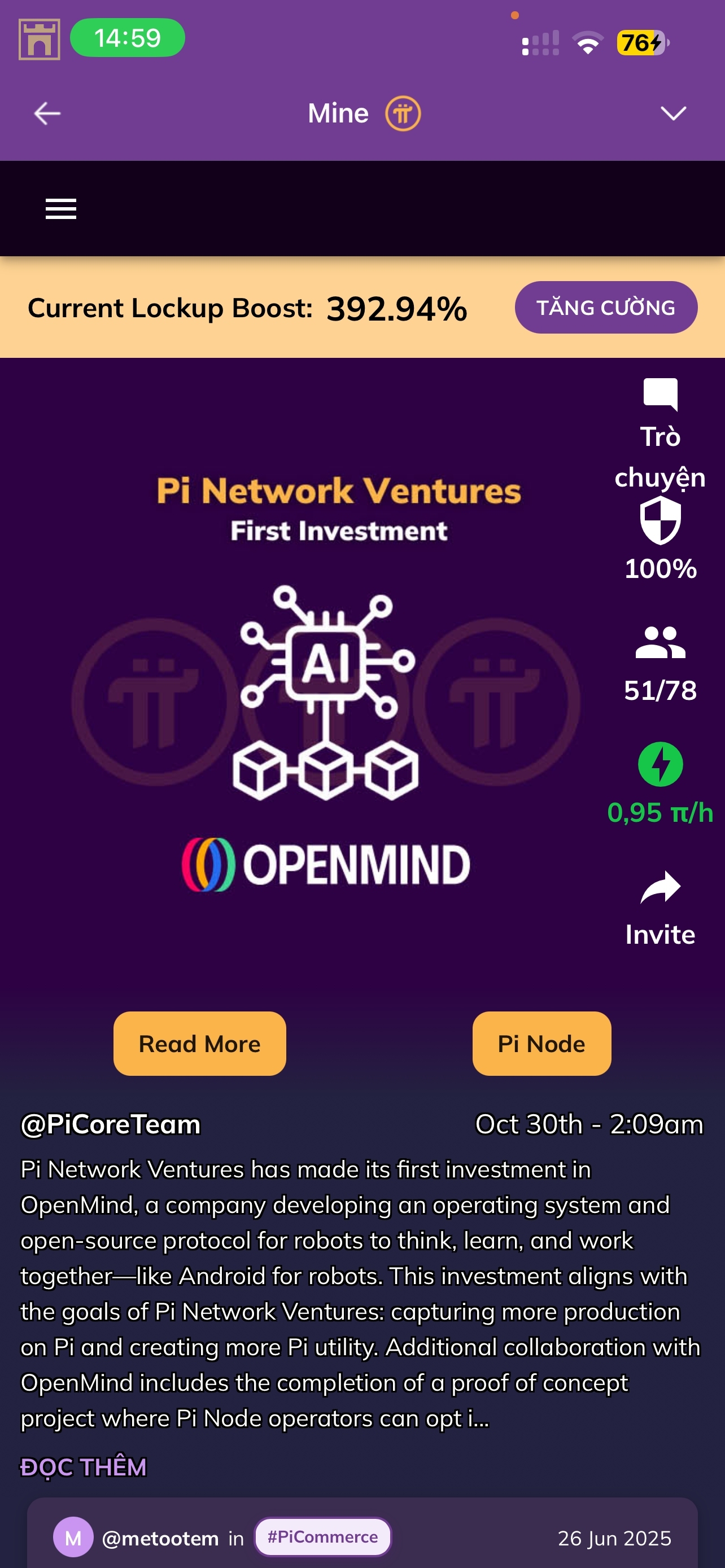Open the @metootem post card

(160, 1539)
